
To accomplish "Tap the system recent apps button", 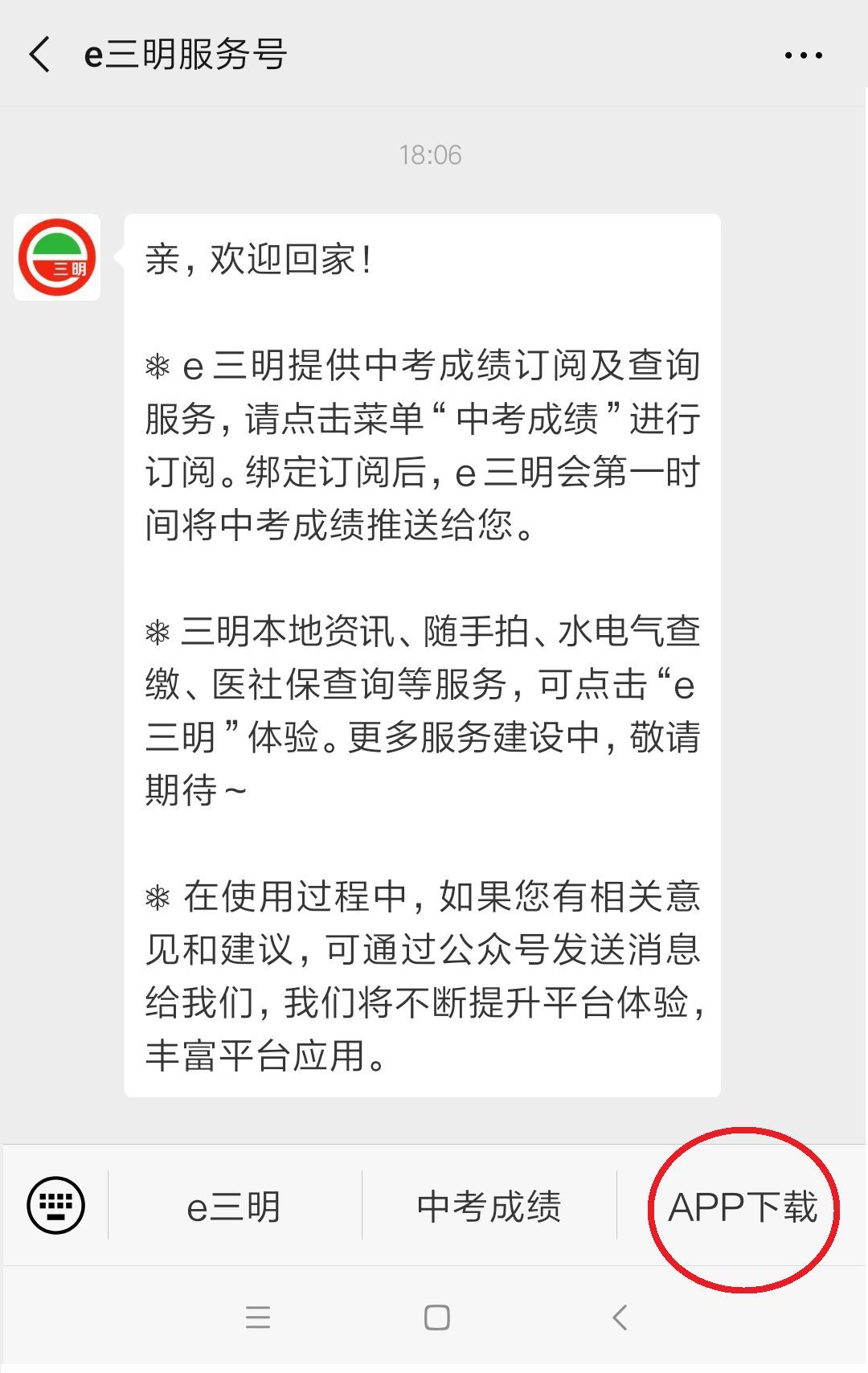I will pos(258,1318).
